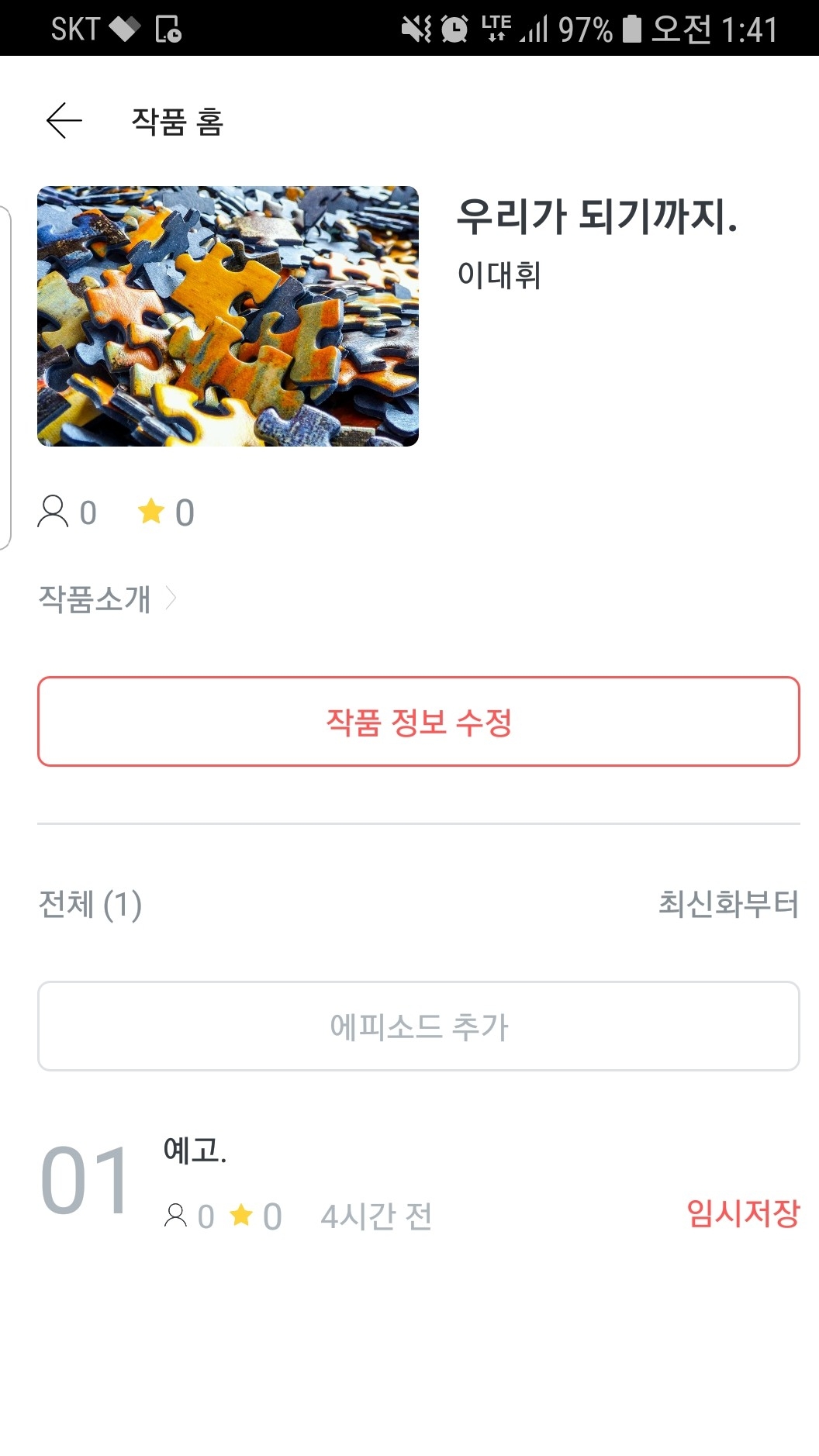Screen dimensions: 819x1456
Task: Open 작품소개 work introduction
Action: (x=107, y=599)
